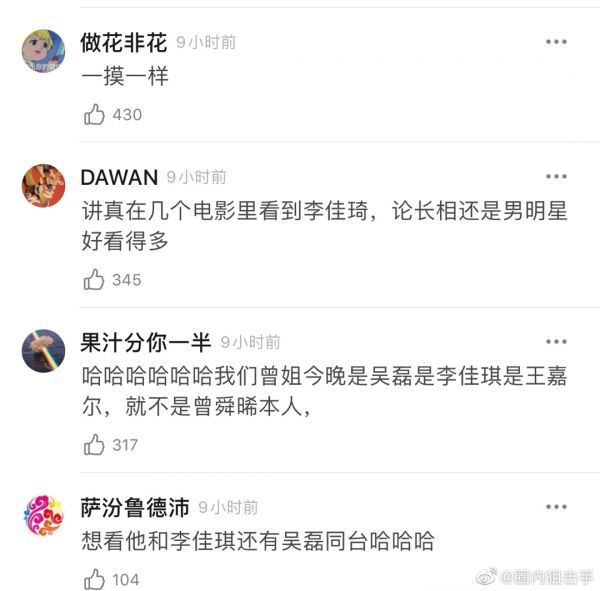
Task: Open three-dot menu on 果汁分你一半's comment
Action: [556, 342]
